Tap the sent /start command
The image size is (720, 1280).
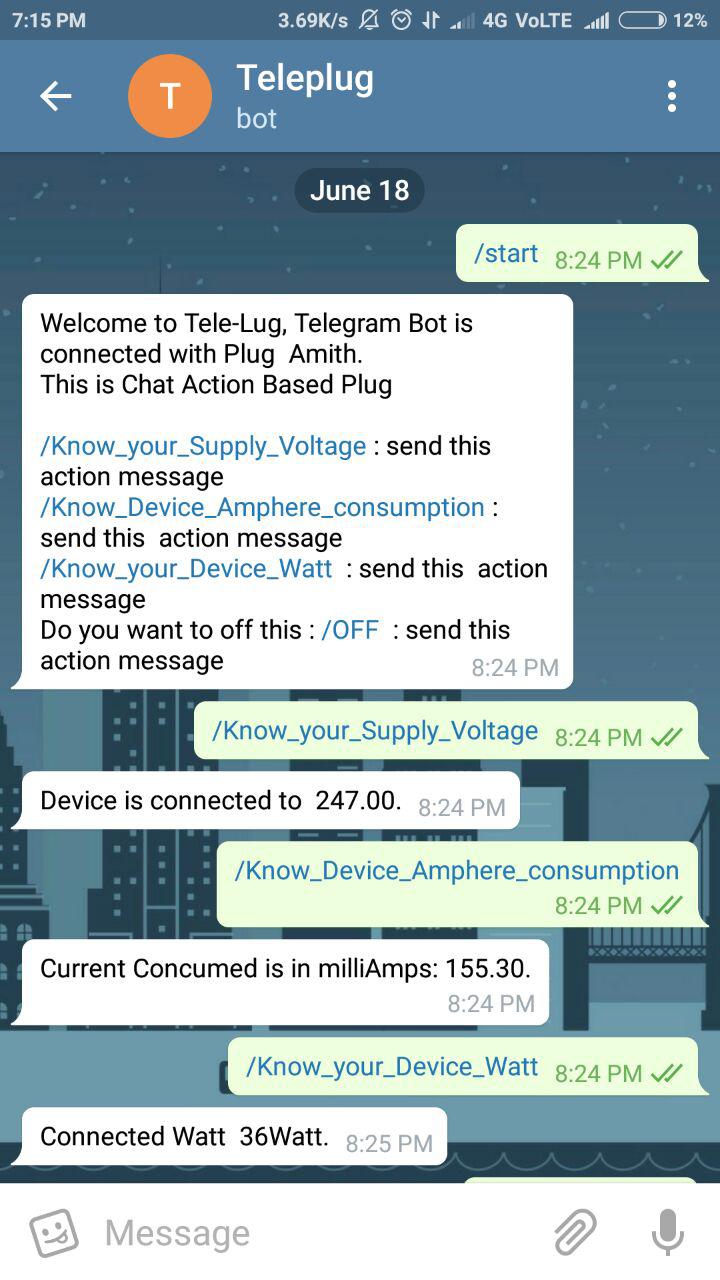[x=506, y=254]
